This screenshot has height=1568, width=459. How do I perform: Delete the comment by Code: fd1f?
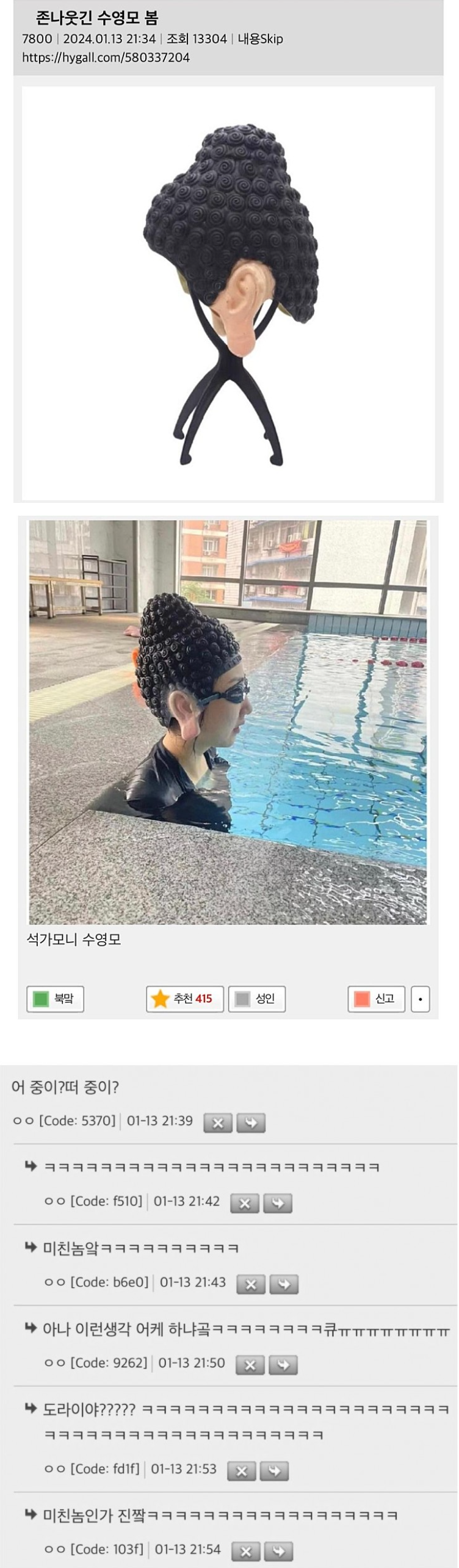[242, 1471]
